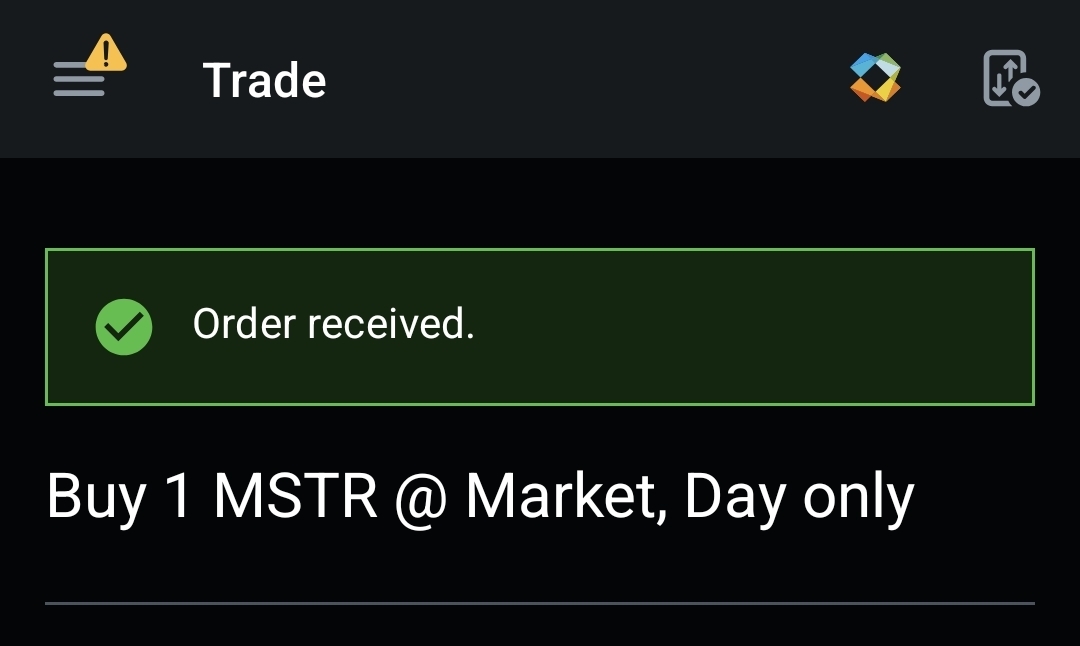
Task: Open the order status icon
Action: click(1009, 78)
